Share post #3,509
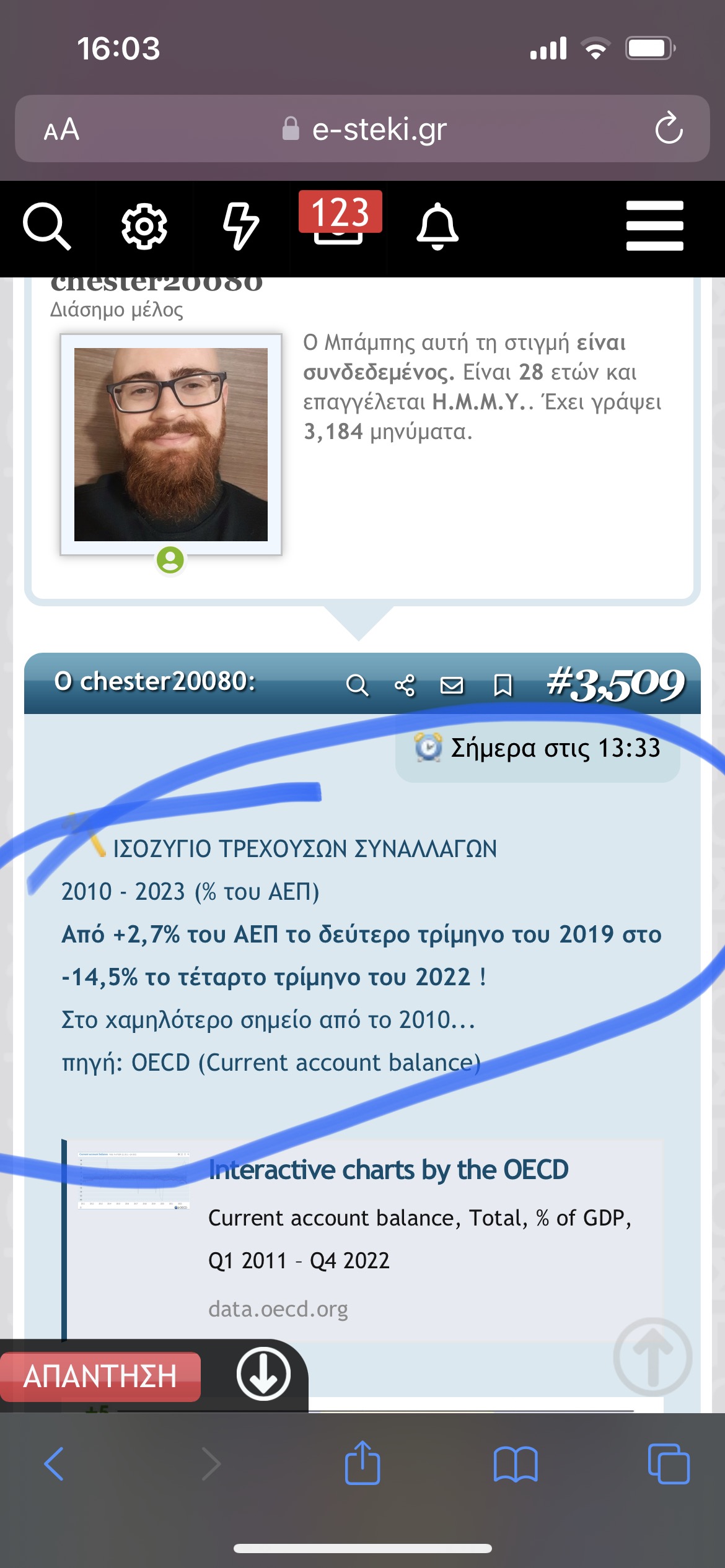 tap(405, 686)
